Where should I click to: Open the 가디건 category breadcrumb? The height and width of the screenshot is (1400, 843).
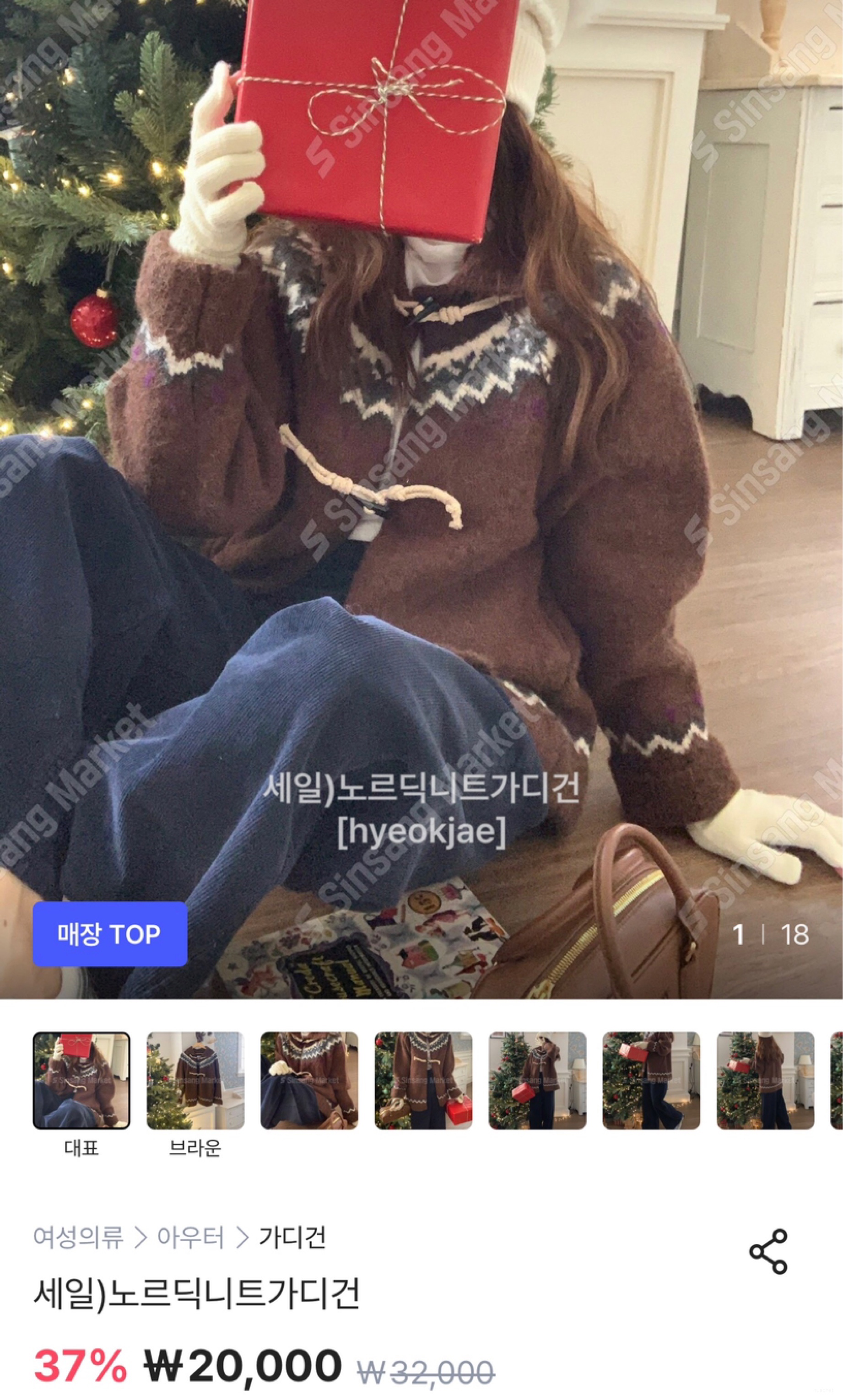(292, 1238)
